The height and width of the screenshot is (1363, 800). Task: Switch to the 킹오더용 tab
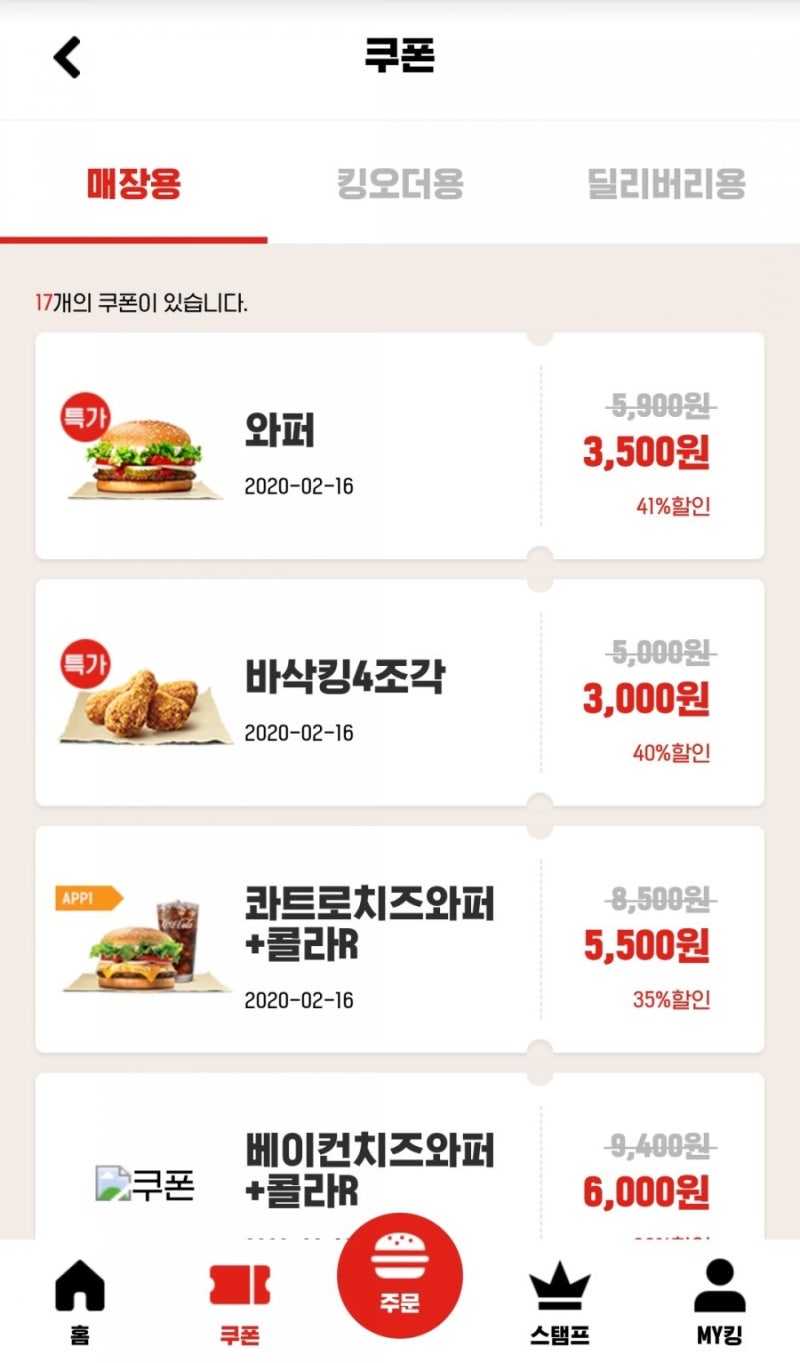(x=400, y=184)
